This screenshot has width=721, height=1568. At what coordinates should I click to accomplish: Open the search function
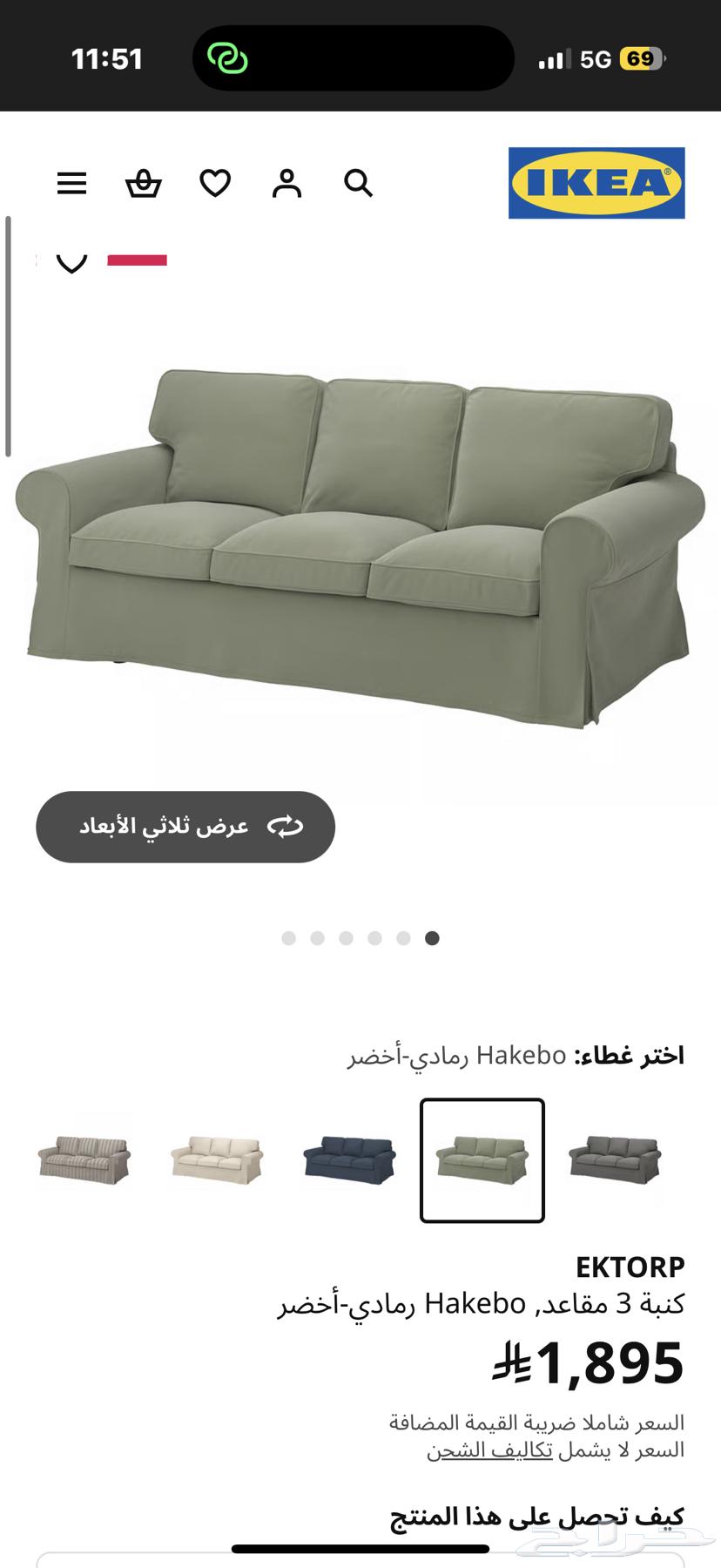[x=358, y=183]
